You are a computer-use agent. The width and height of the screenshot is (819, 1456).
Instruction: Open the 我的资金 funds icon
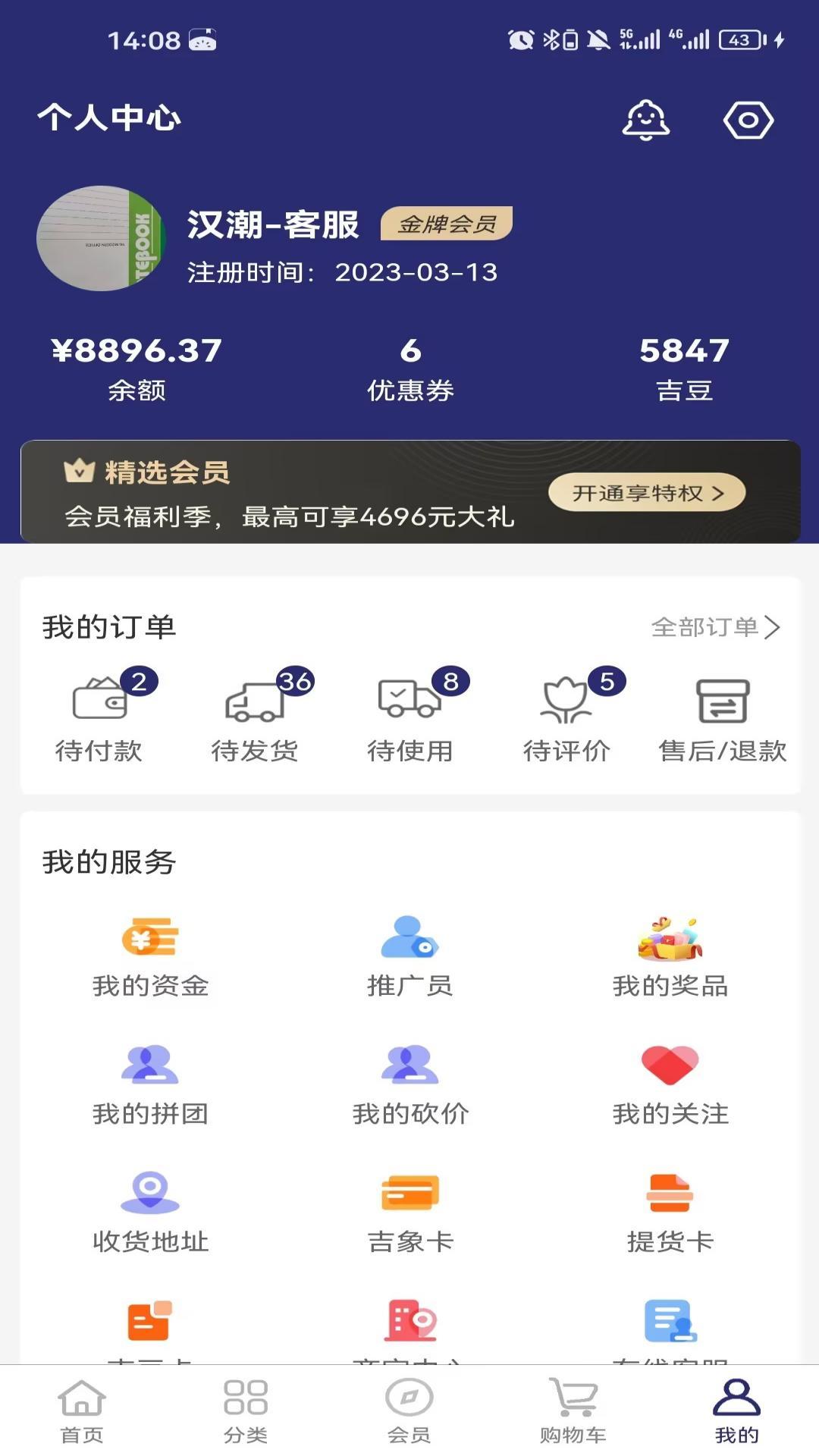click(149, 943)
